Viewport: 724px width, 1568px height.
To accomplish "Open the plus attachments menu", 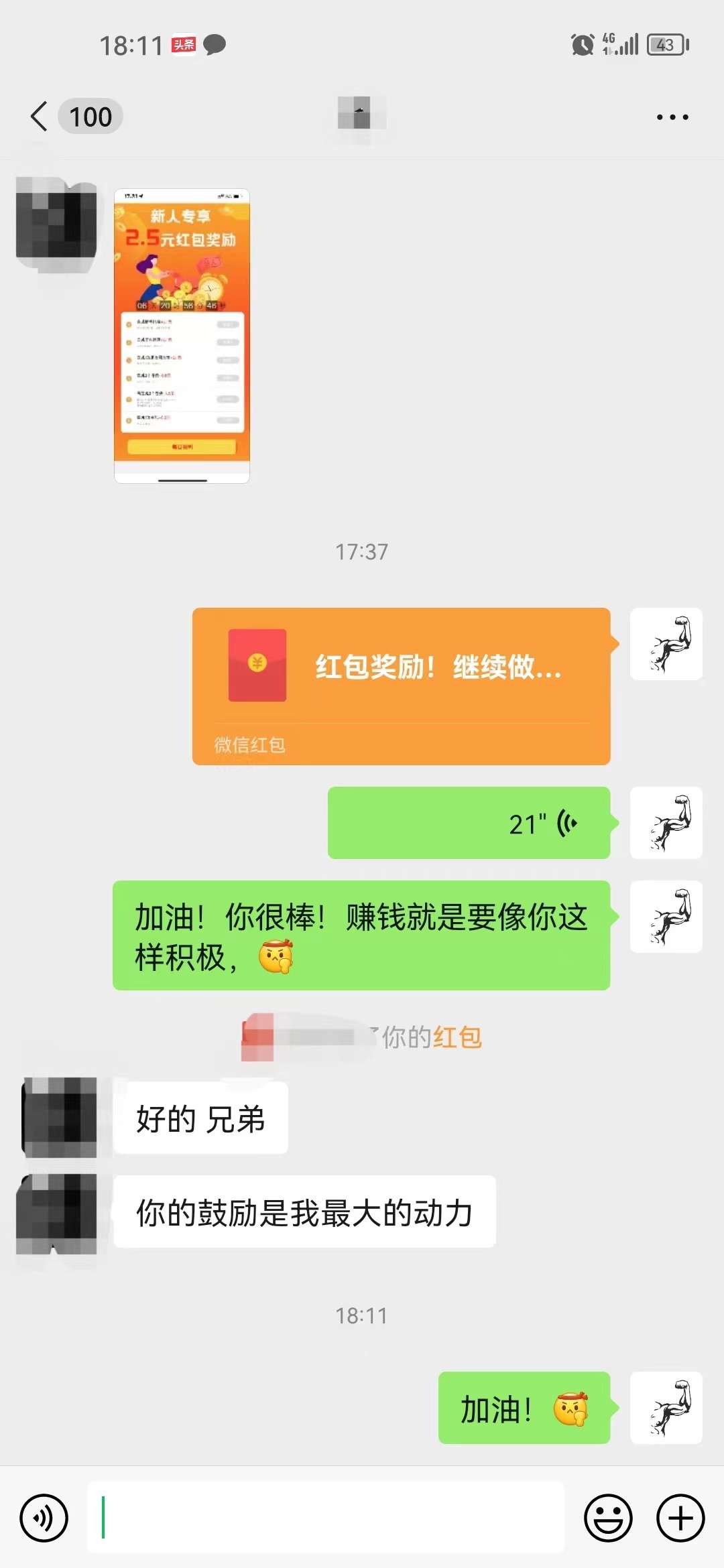I will tap(680, 1518).
